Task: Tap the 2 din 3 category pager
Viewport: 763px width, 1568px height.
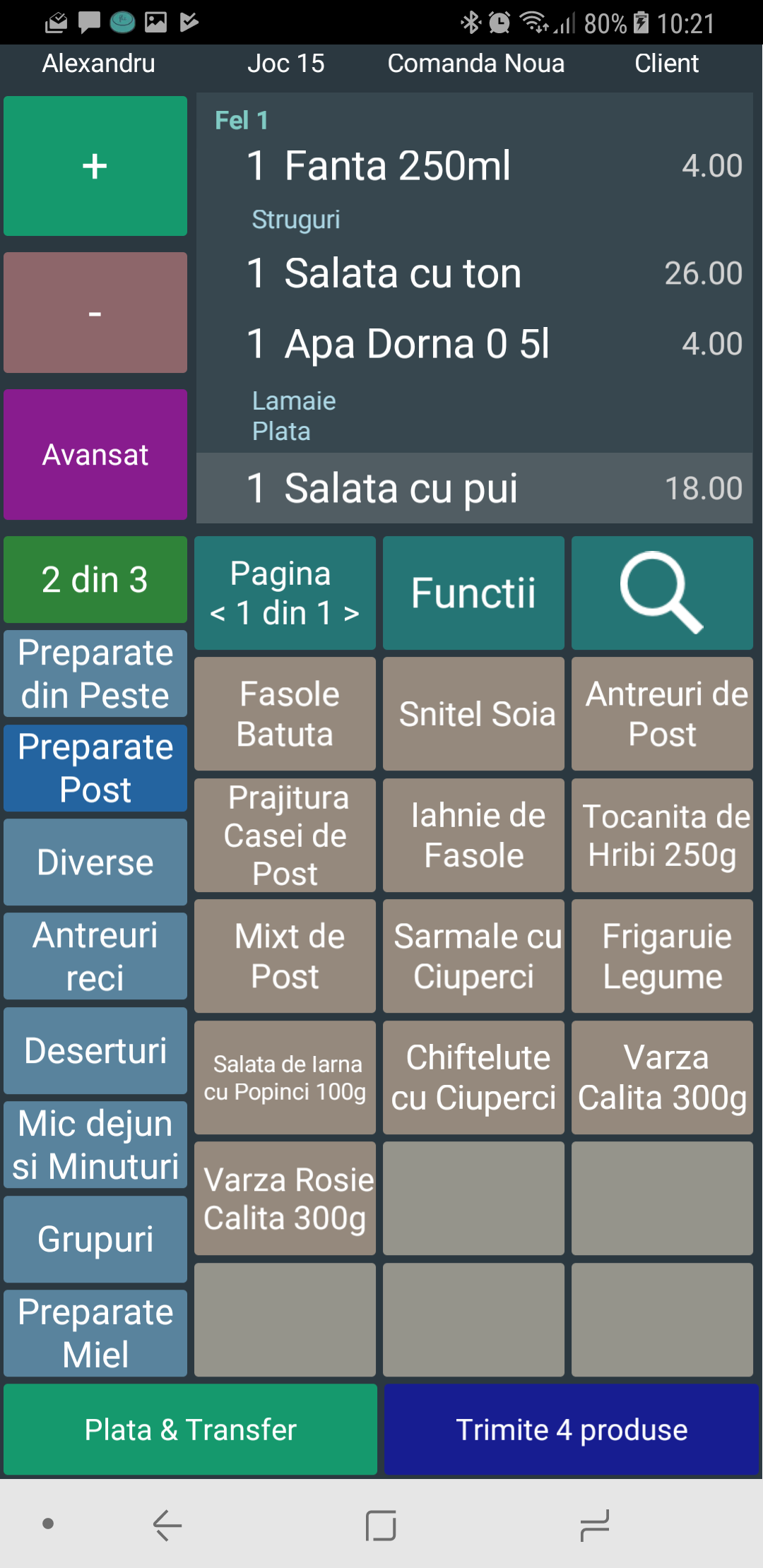Action: (95, 579)
